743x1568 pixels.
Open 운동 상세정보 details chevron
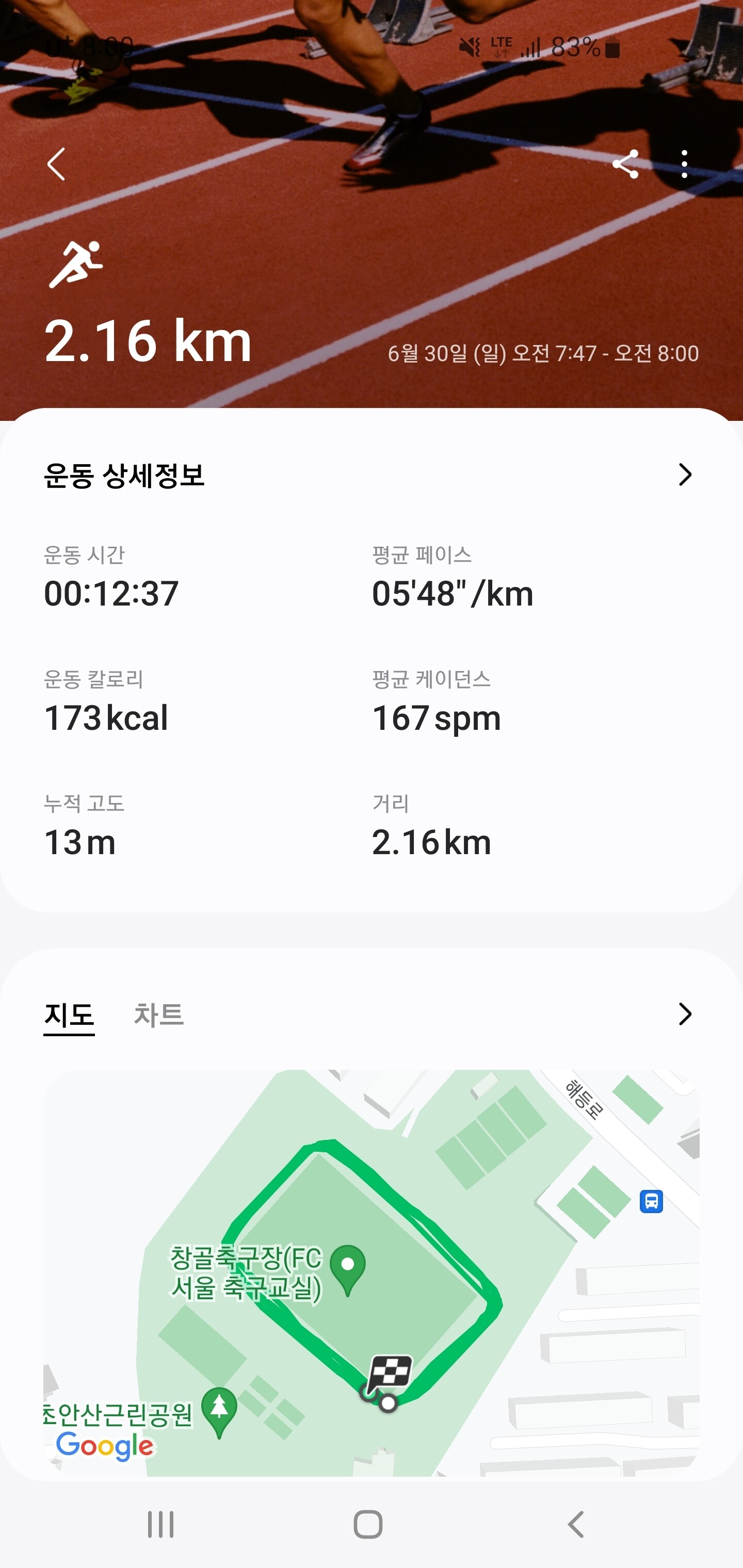click(x=685, y=475)
